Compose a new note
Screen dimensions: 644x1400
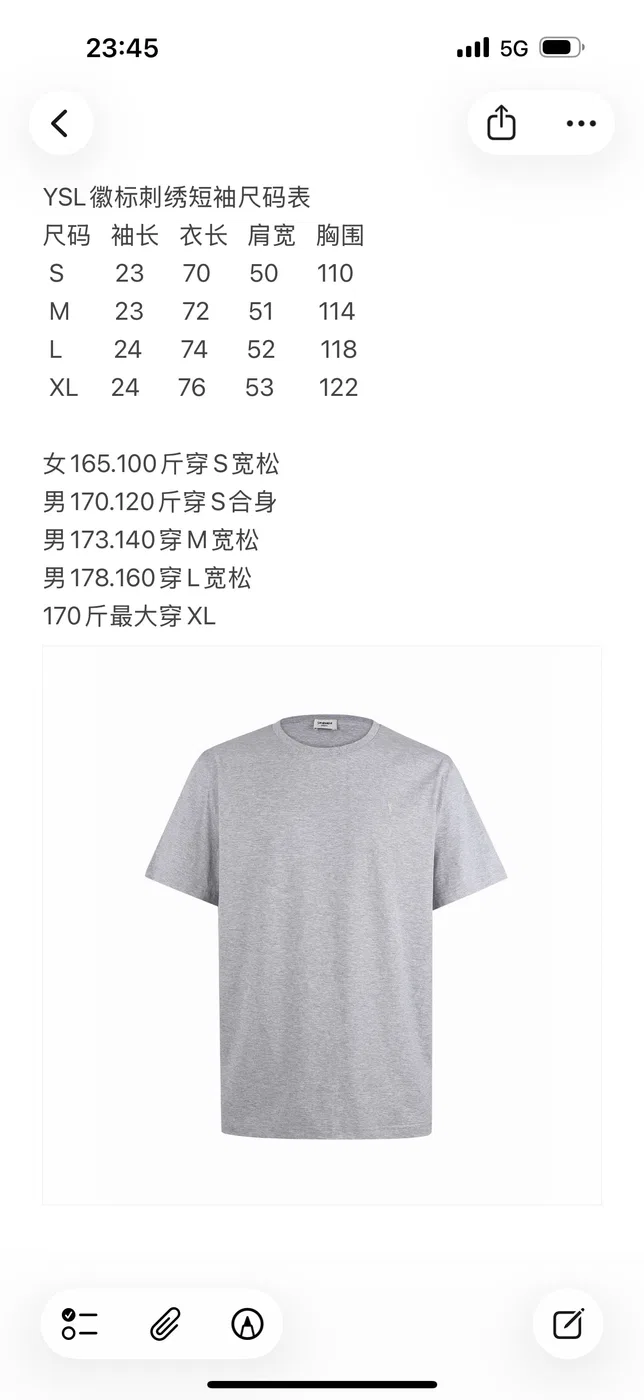(x=568, y=1324)
